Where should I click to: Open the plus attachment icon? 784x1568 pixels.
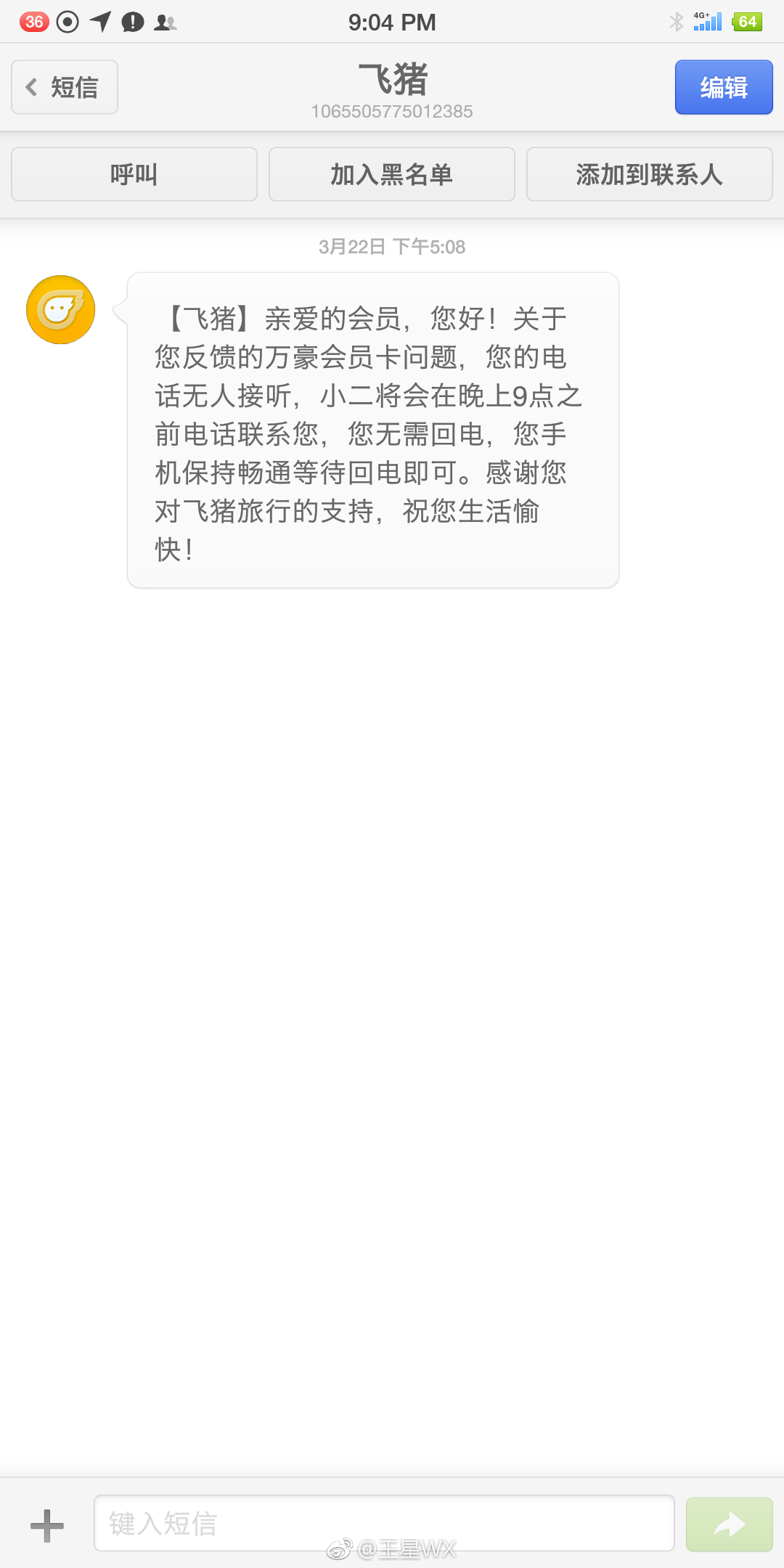point(47,1525)
